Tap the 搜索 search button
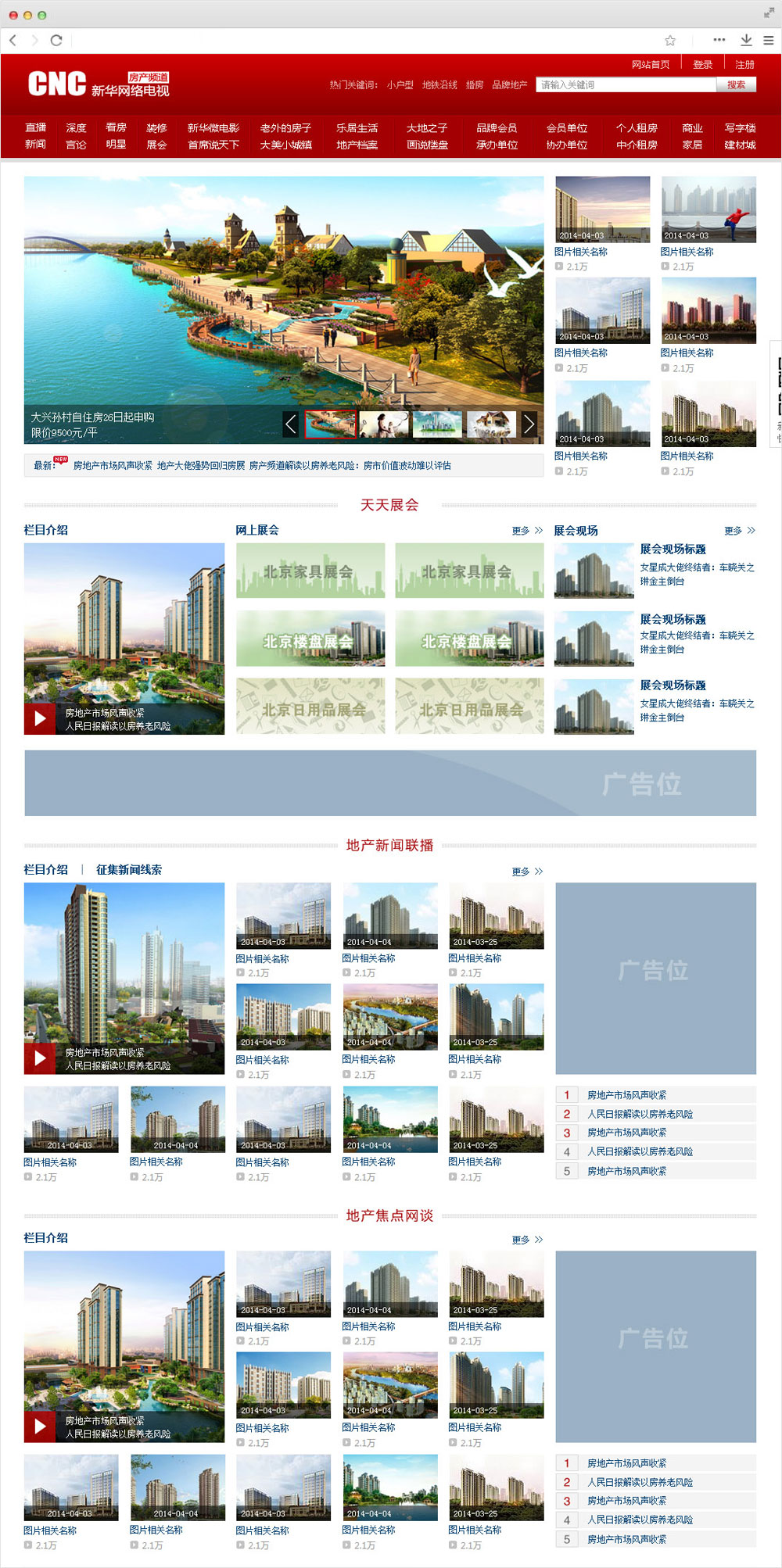 click(736, 84)
